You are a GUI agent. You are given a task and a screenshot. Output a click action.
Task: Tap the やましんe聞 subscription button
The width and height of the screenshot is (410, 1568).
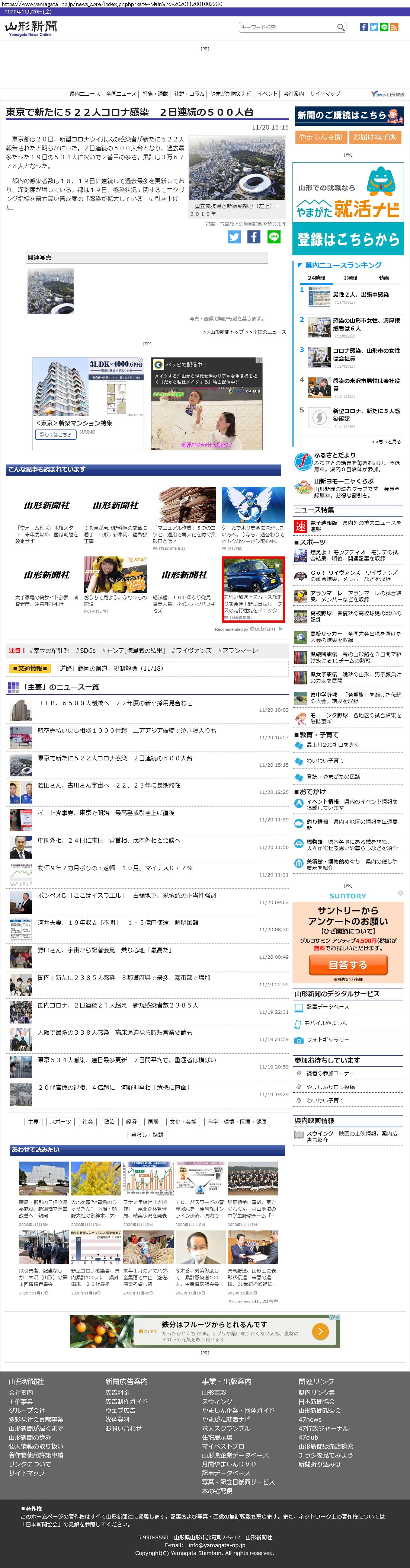coord(321,137)
